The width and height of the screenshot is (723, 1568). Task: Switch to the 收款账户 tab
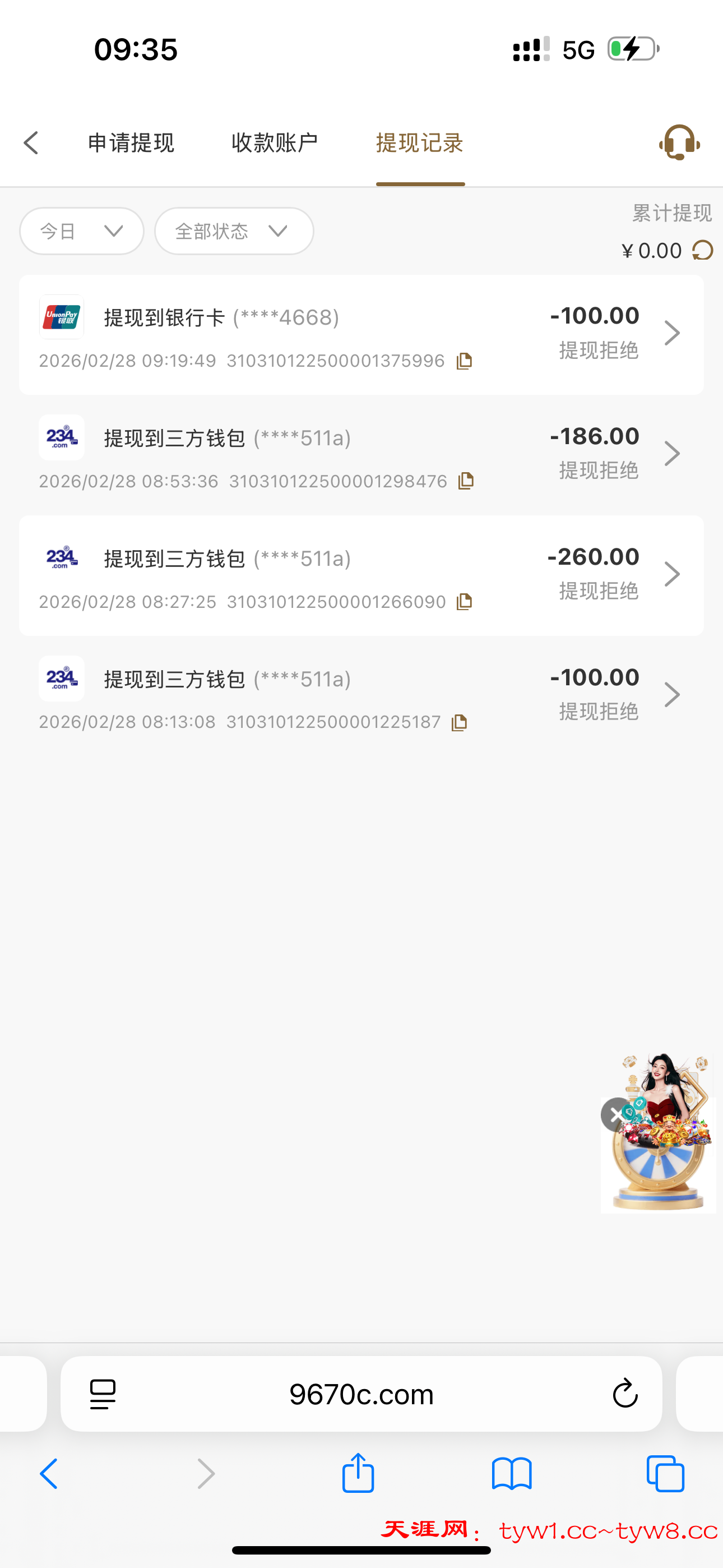275,144
